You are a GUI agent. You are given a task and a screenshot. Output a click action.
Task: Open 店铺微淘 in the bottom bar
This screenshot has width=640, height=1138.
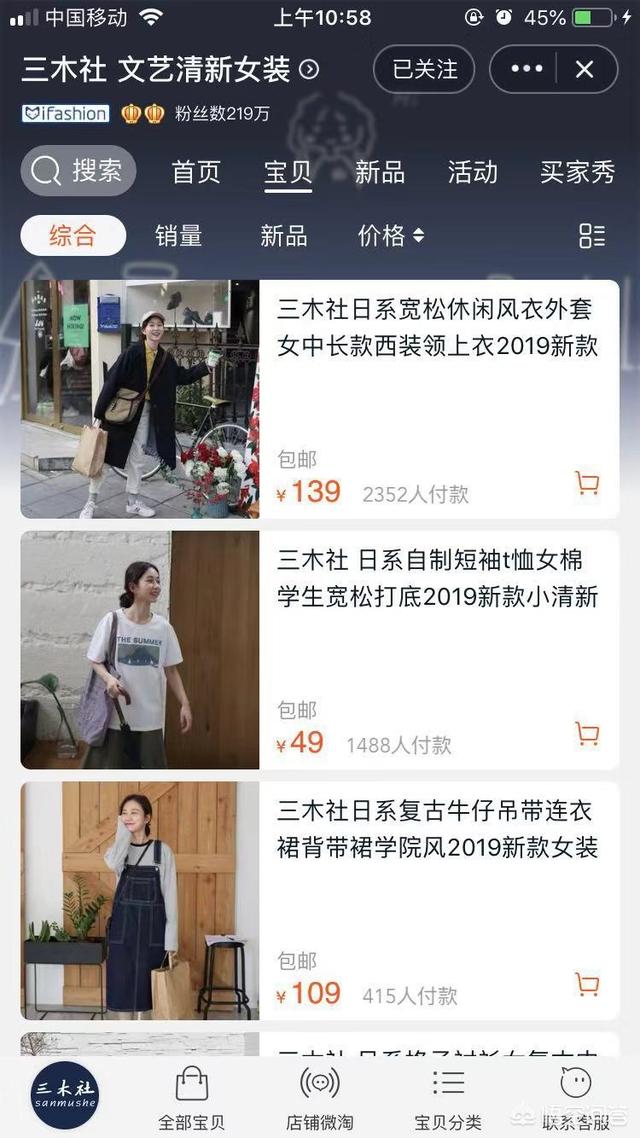pos(320,1096)
